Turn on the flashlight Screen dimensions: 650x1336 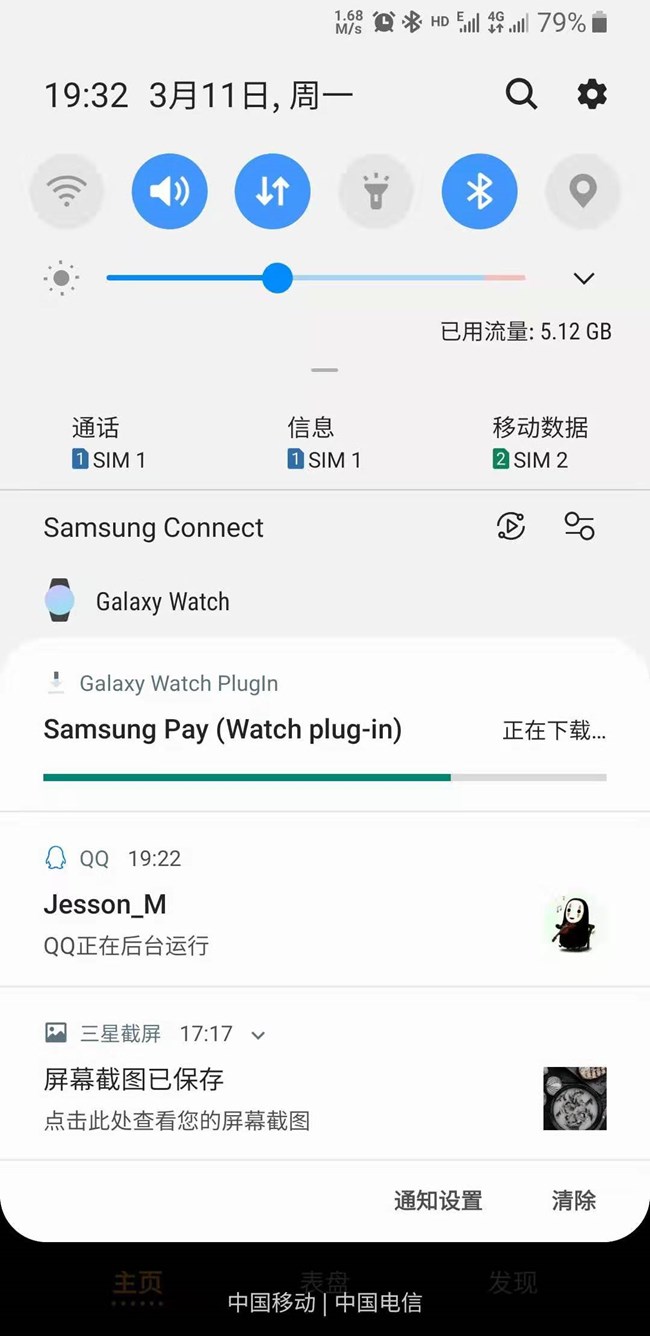click(x=375, y=190)
